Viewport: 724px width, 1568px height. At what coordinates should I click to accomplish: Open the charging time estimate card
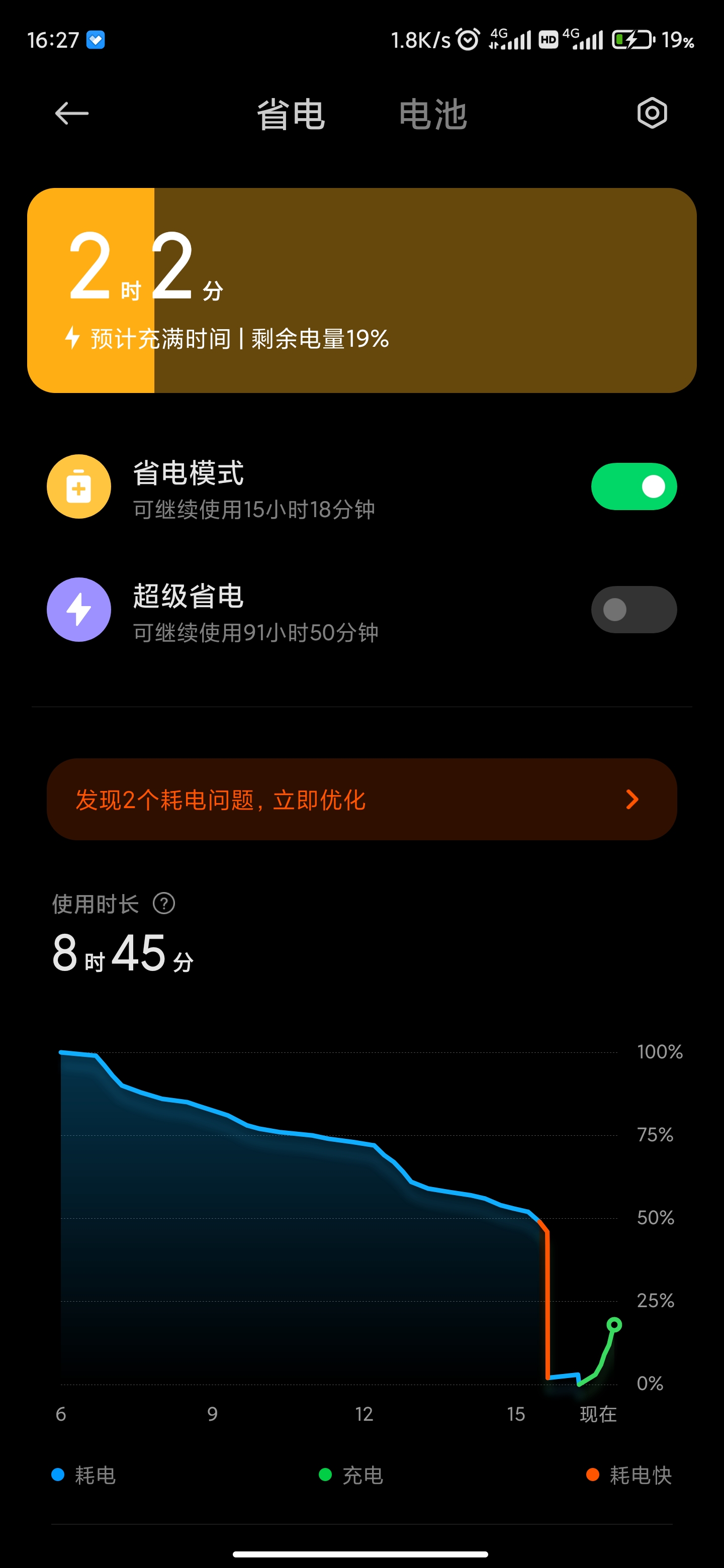(x=361, y=290)
